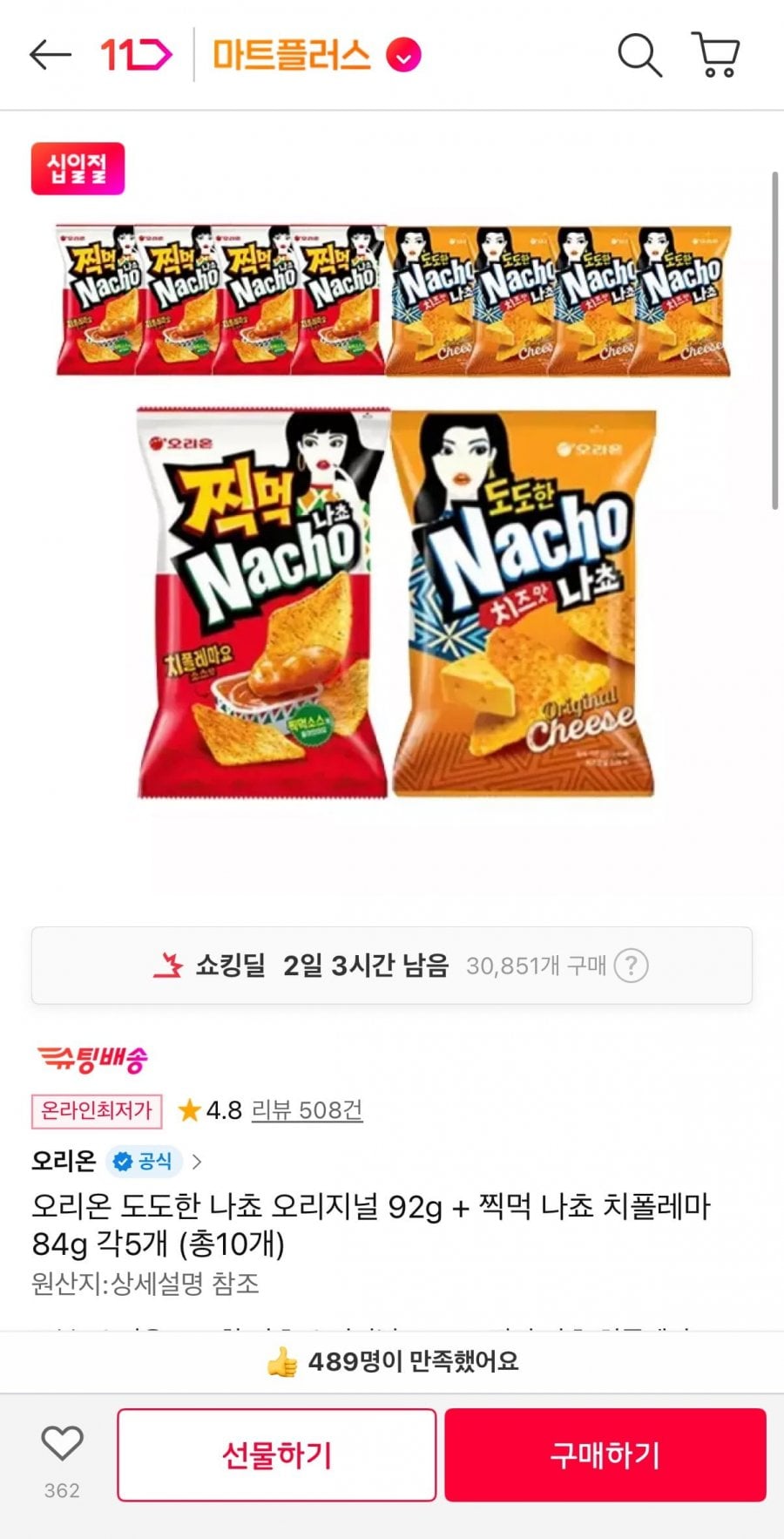This screenshot has width=784, height=1539.
Task: Open the 리뷰 508건 link
Action: (x=307, y=1110)
